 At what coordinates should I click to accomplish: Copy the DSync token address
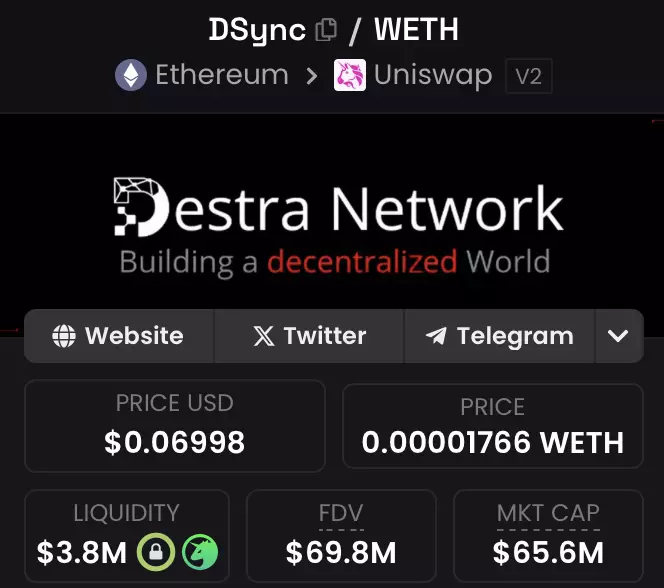tap(326, 30)
